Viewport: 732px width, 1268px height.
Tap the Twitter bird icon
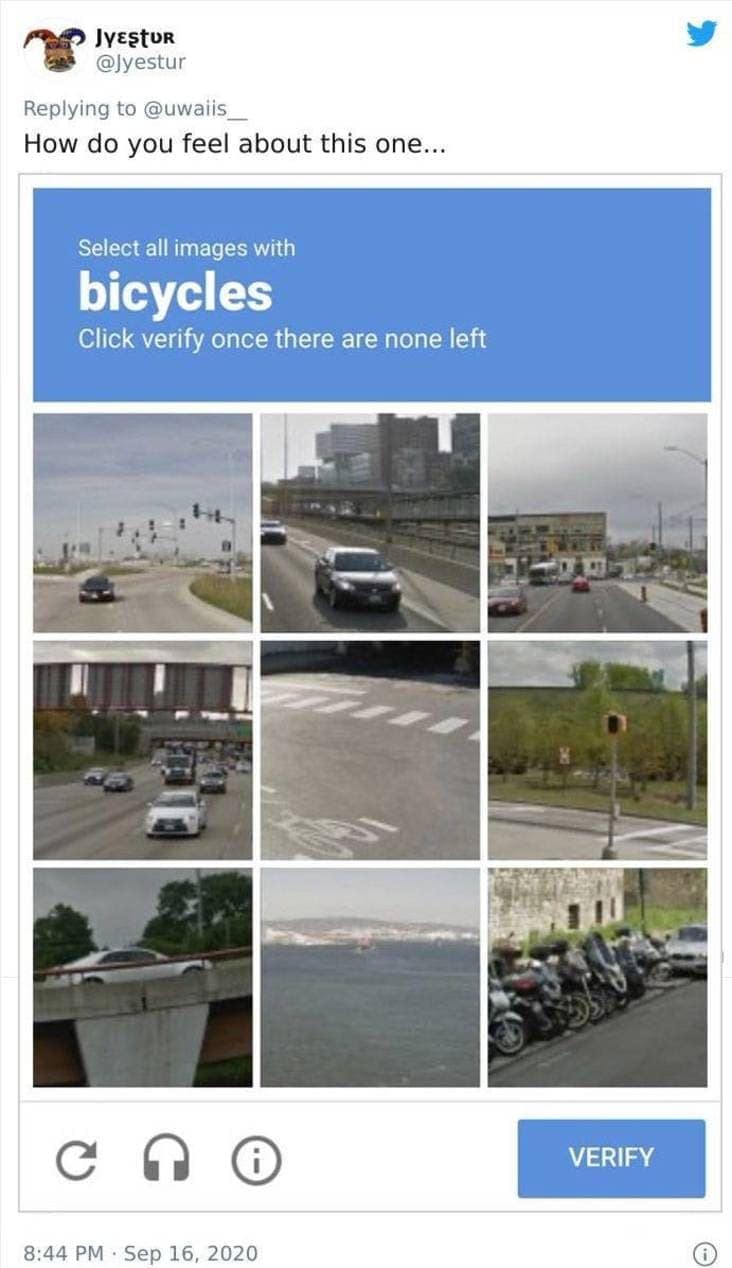[x=701, y=33]
